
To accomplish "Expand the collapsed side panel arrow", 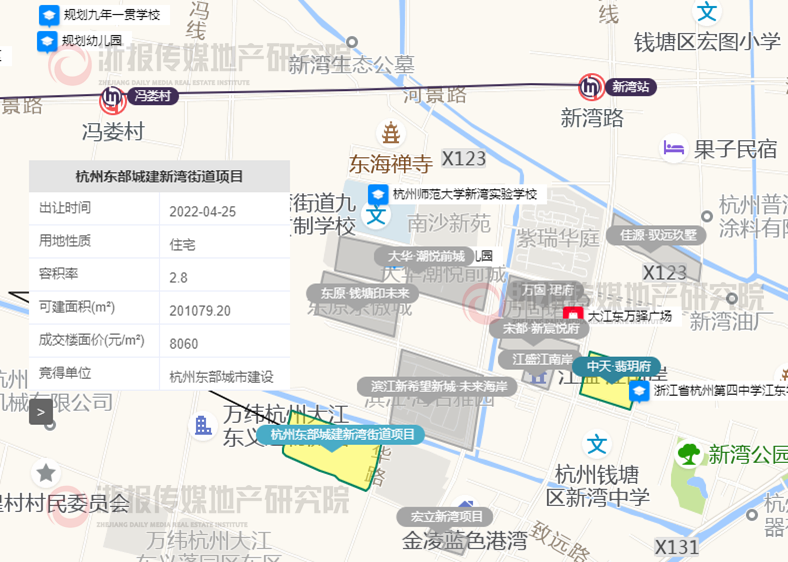I will pos(40,411).
